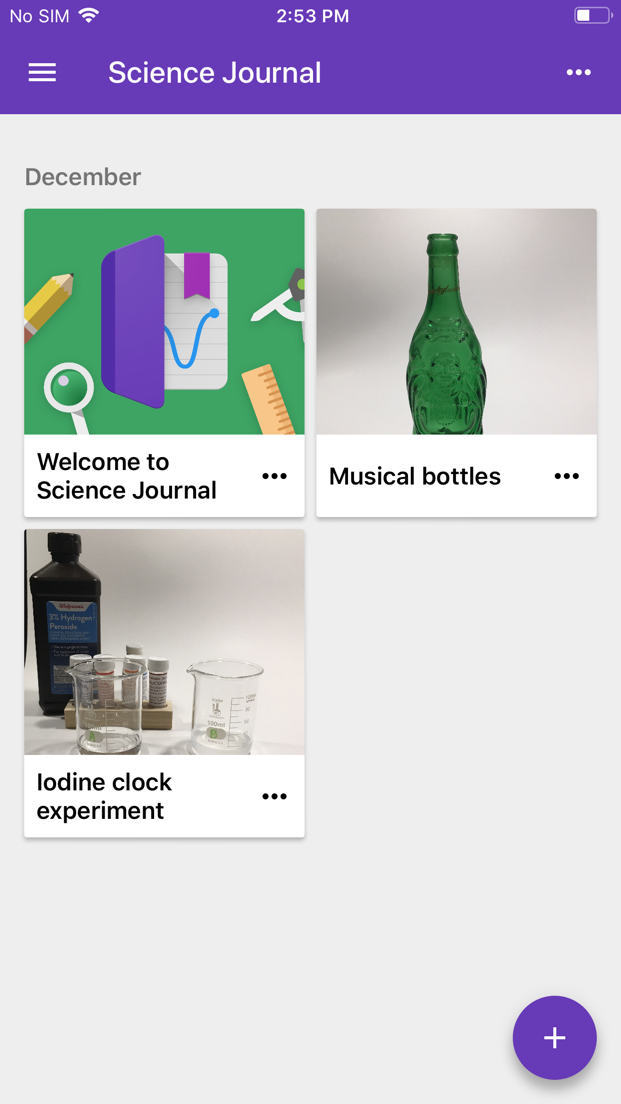Create a new experiment with plus button

click(554, 1038)
